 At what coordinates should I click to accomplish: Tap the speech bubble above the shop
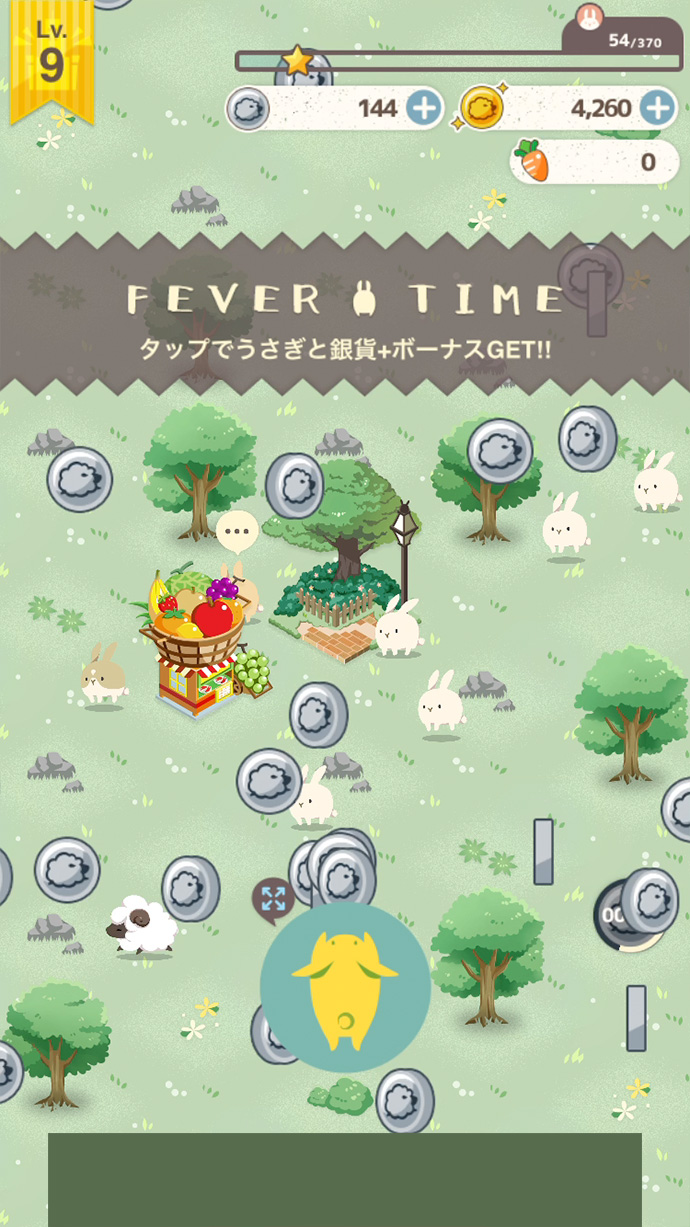[x=237, y=531]
